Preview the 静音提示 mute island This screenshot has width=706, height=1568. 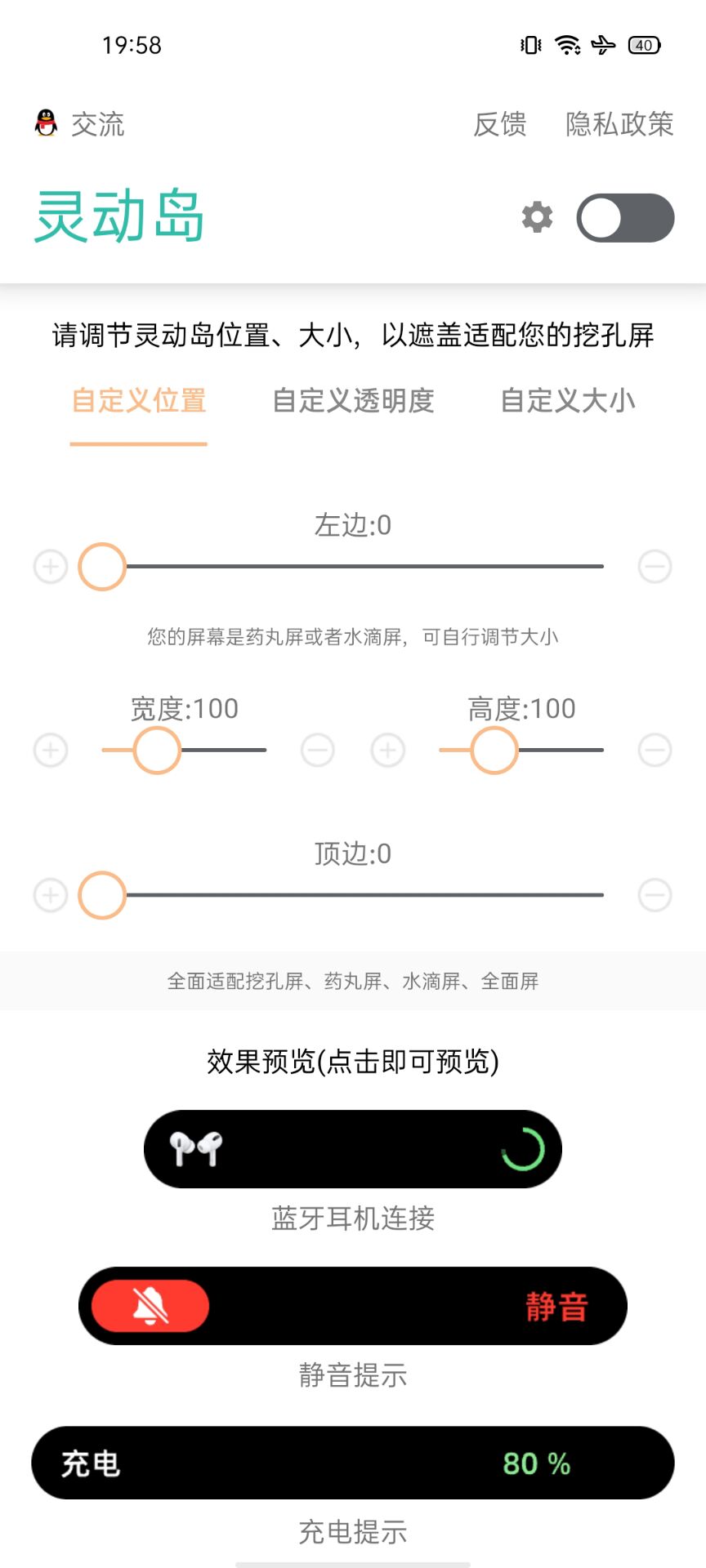pyautogui.click(x=353, y=1306)
